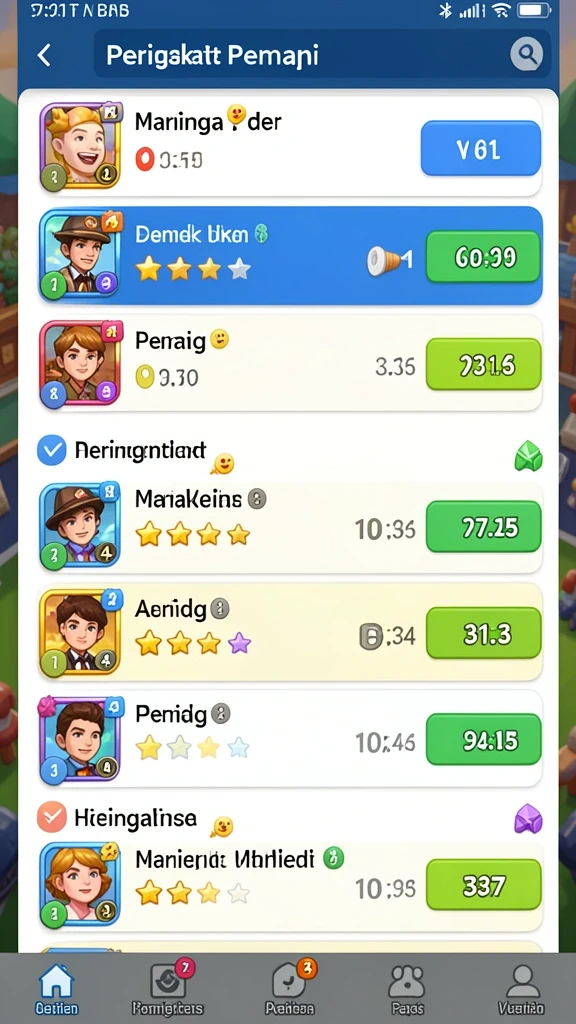Tap the green 7316 button
The width and height of the screenshot is (576, 1024).
click(x=483, y=365)
